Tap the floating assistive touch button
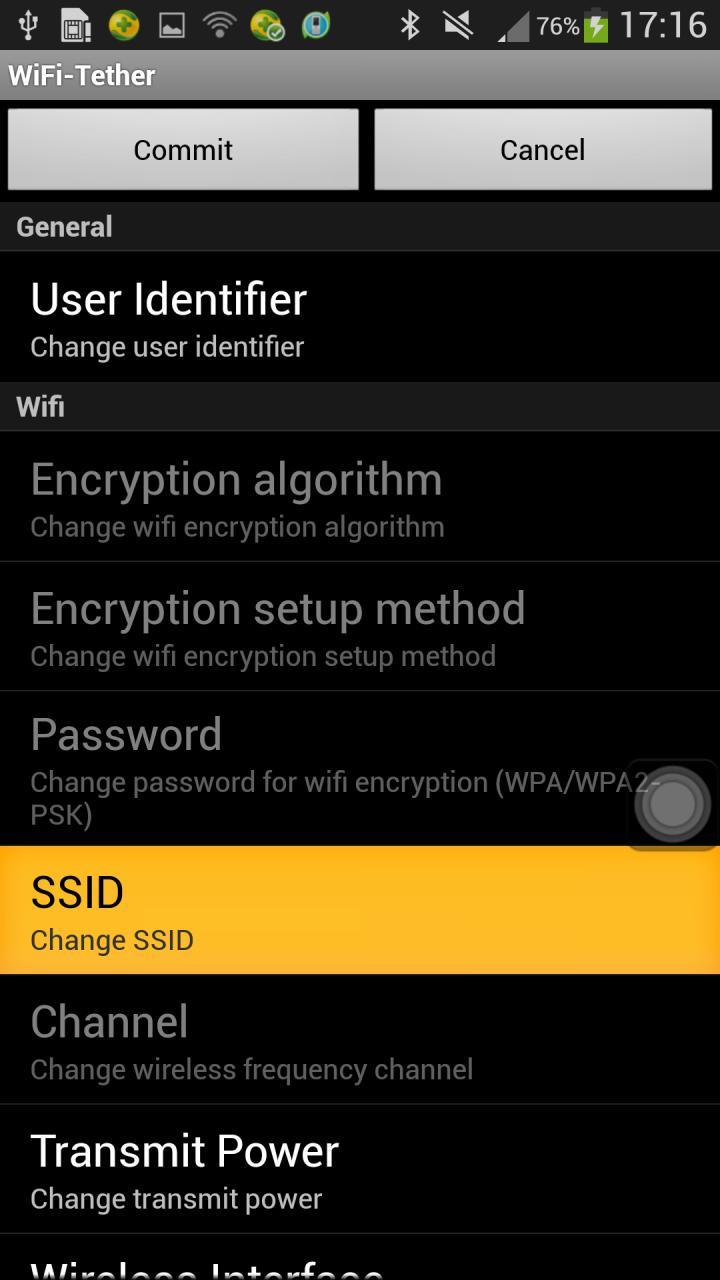The image size is (720, 1280). [672, 805]
